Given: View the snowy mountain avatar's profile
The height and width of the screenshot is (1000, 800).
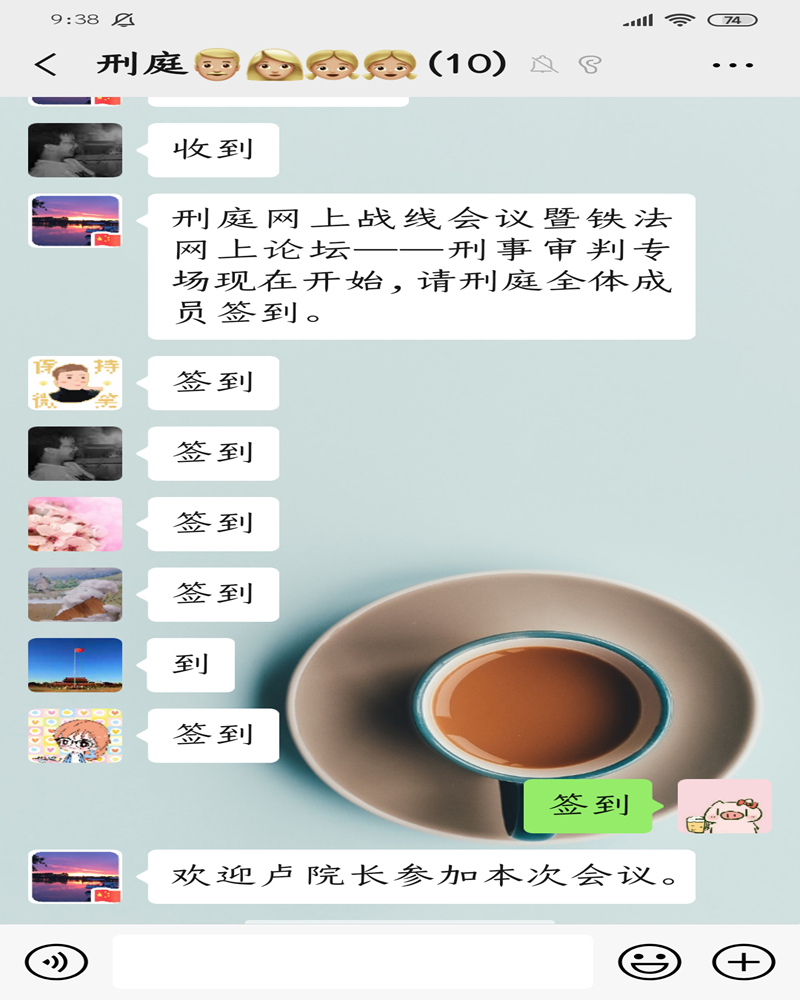Looking at the screenshot, I should pyautogui.click(x=75, y=594).
